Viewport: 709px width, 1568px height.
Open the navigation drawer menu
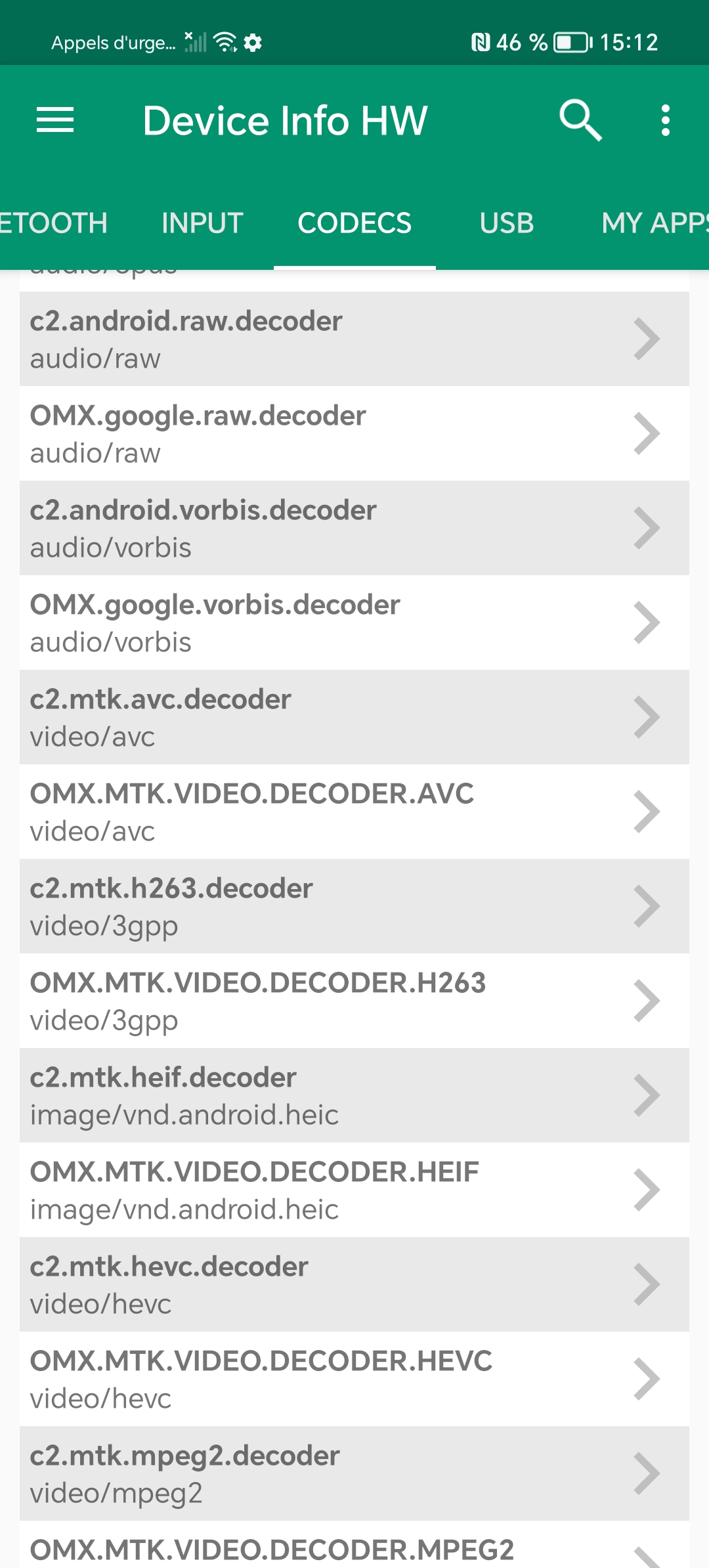pos(55,120)
